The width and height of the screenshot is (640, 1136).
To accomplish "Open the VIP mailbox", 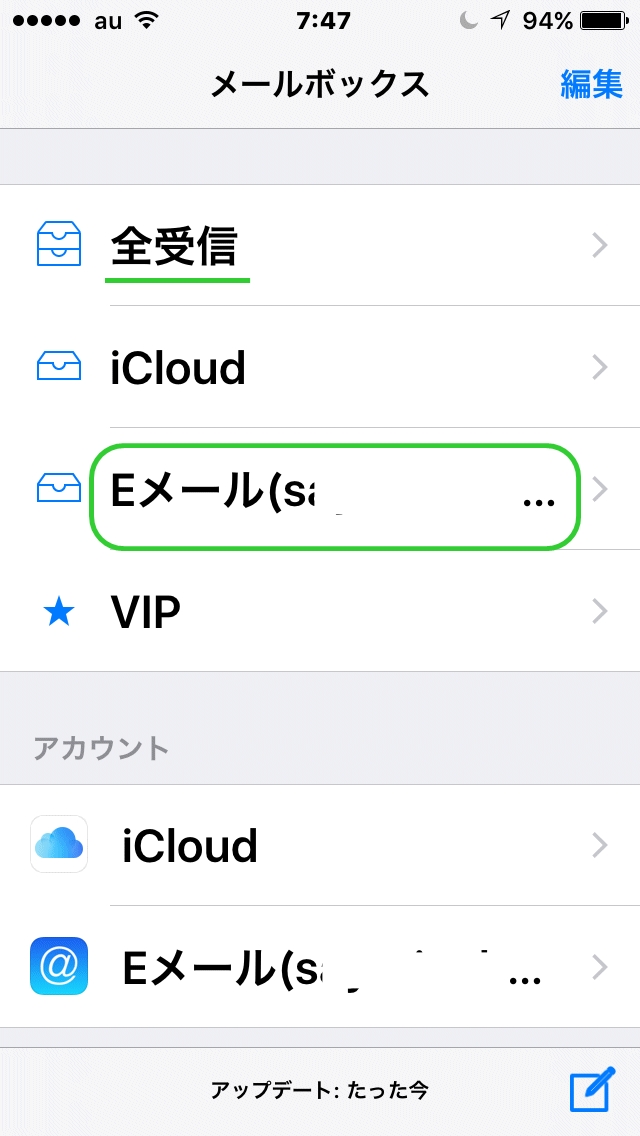I will click(x=320, y=611).
